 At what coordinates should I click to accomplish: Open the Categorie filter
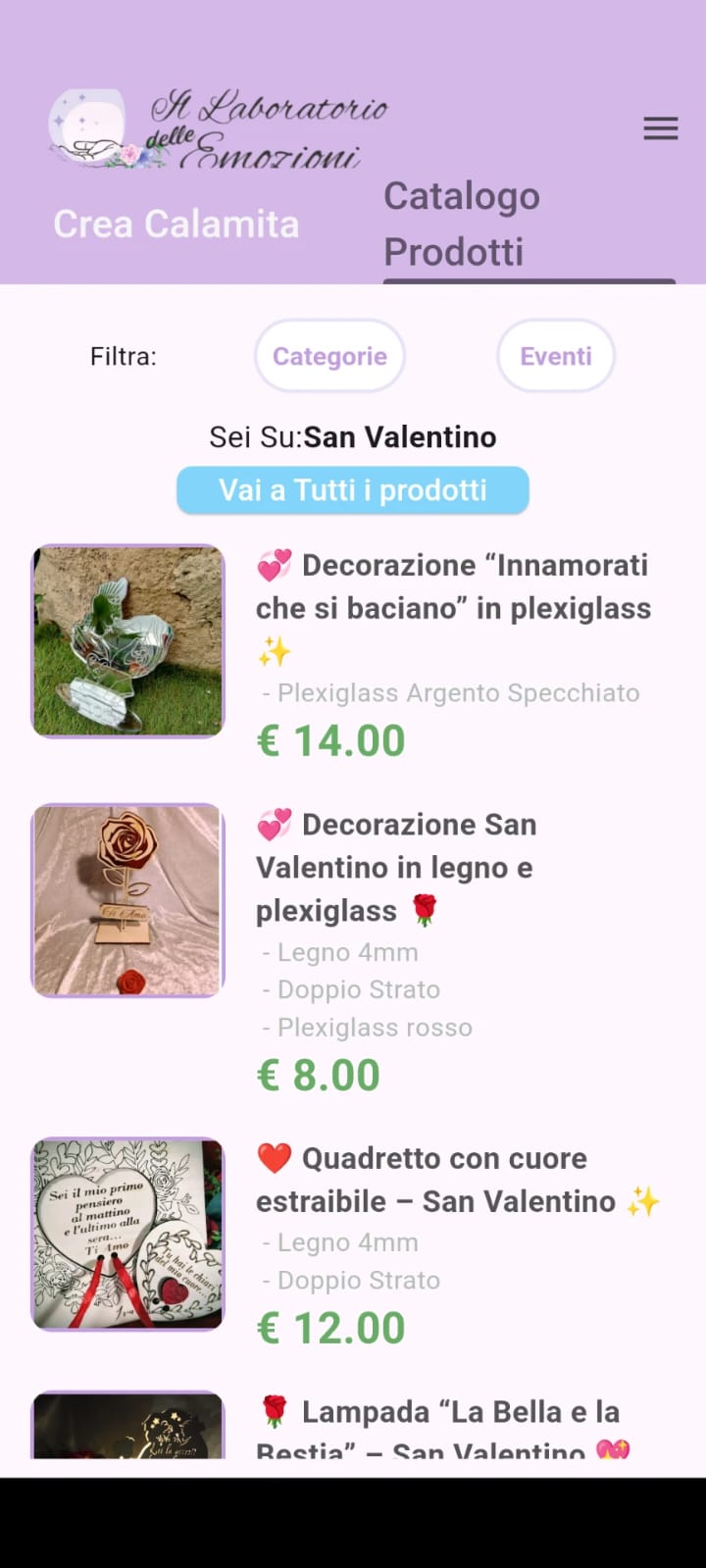click(329, 356)
